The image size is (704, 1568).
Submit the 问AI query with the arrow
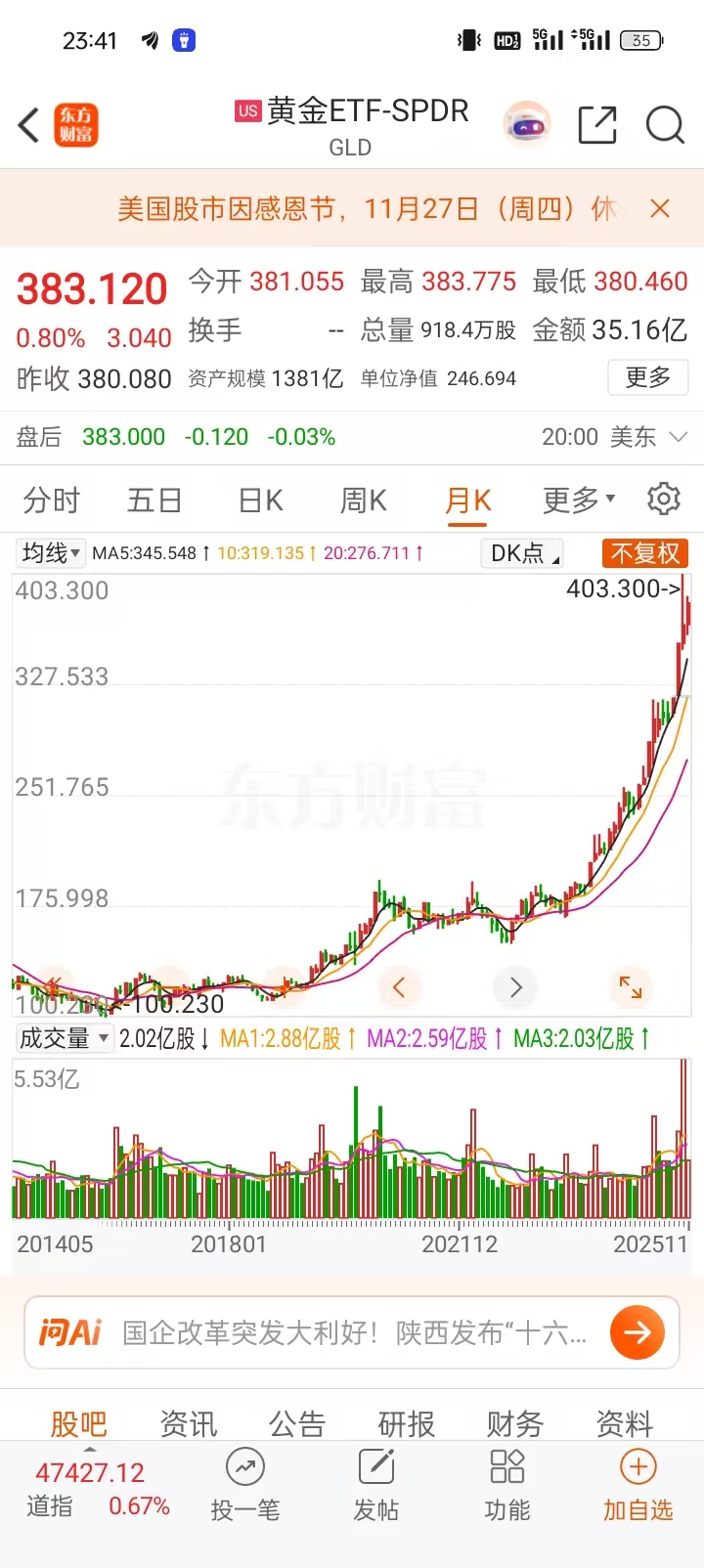(638, 1332)
